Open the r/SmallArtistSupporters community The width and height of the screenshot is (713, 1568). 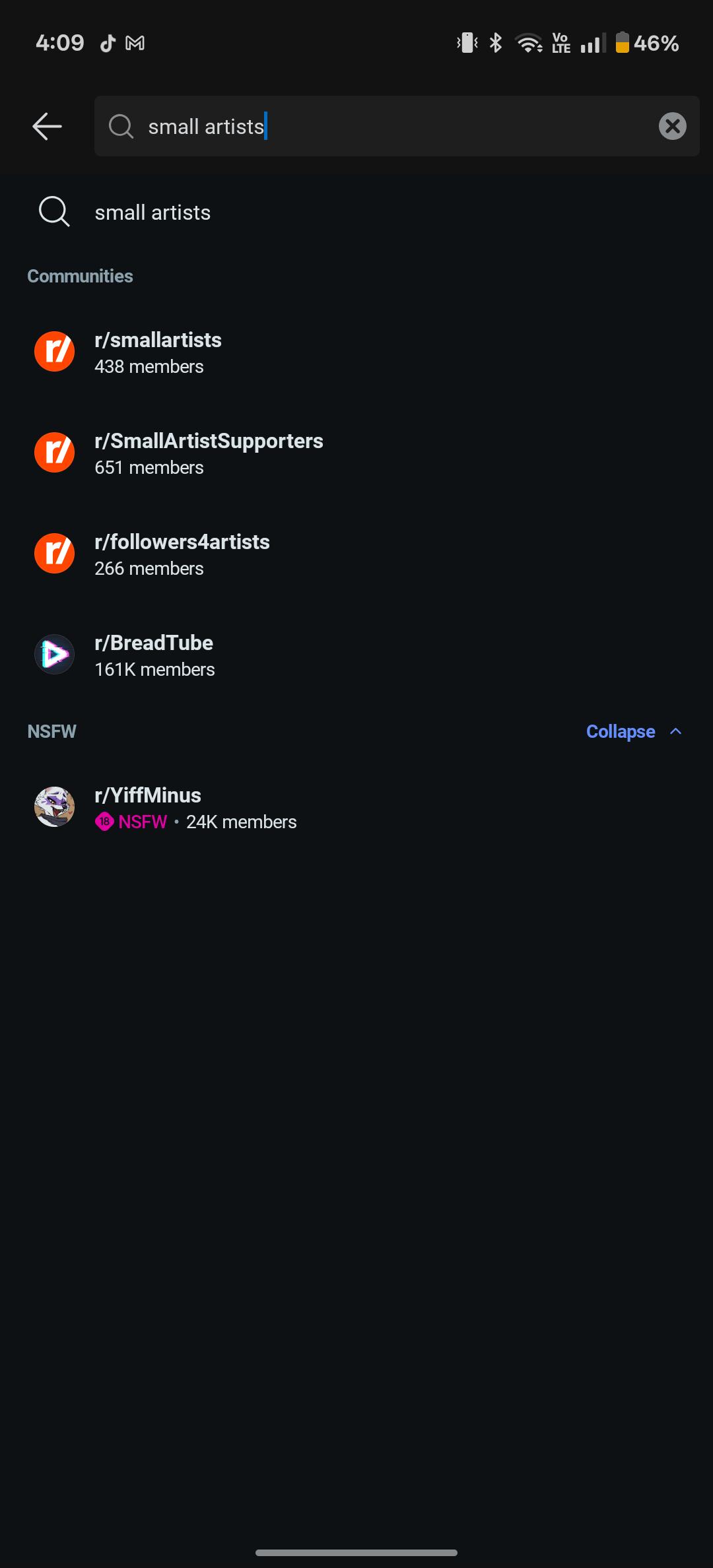[356, 453]
